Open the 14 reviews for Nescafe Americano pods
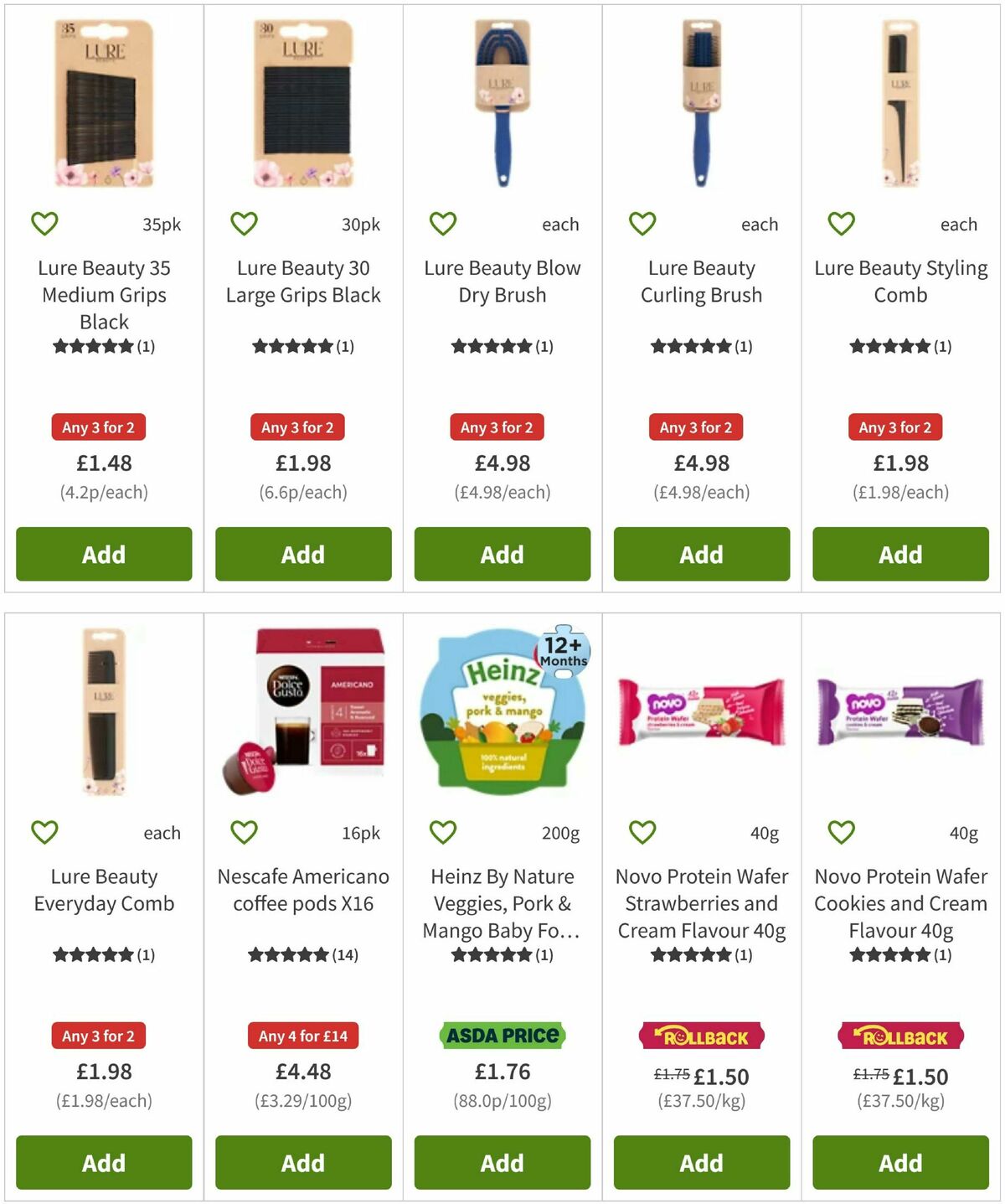This screenshot has width=1005, height=1204. [344, 953]
